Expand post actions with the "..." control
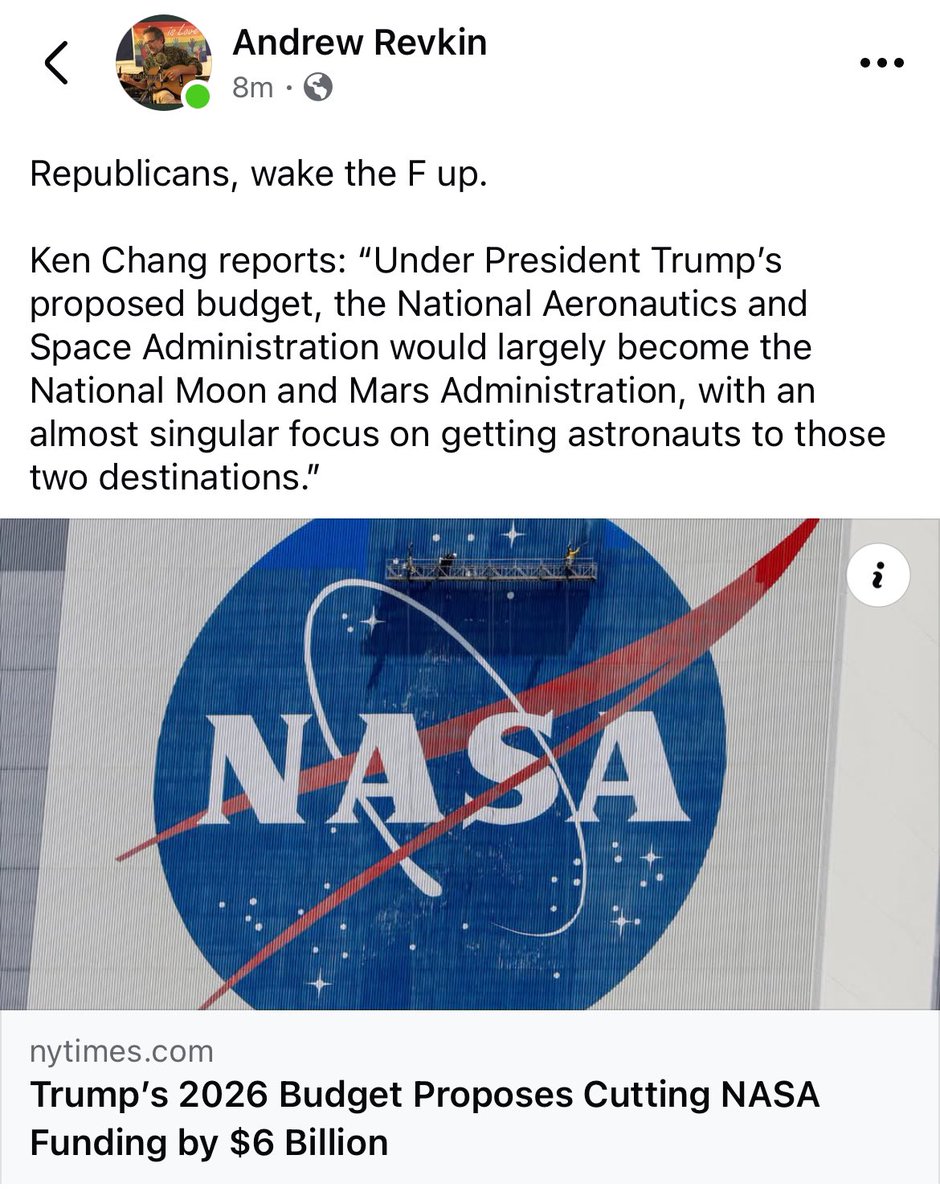The image size is (940, 1200). [x=880, y=62]
